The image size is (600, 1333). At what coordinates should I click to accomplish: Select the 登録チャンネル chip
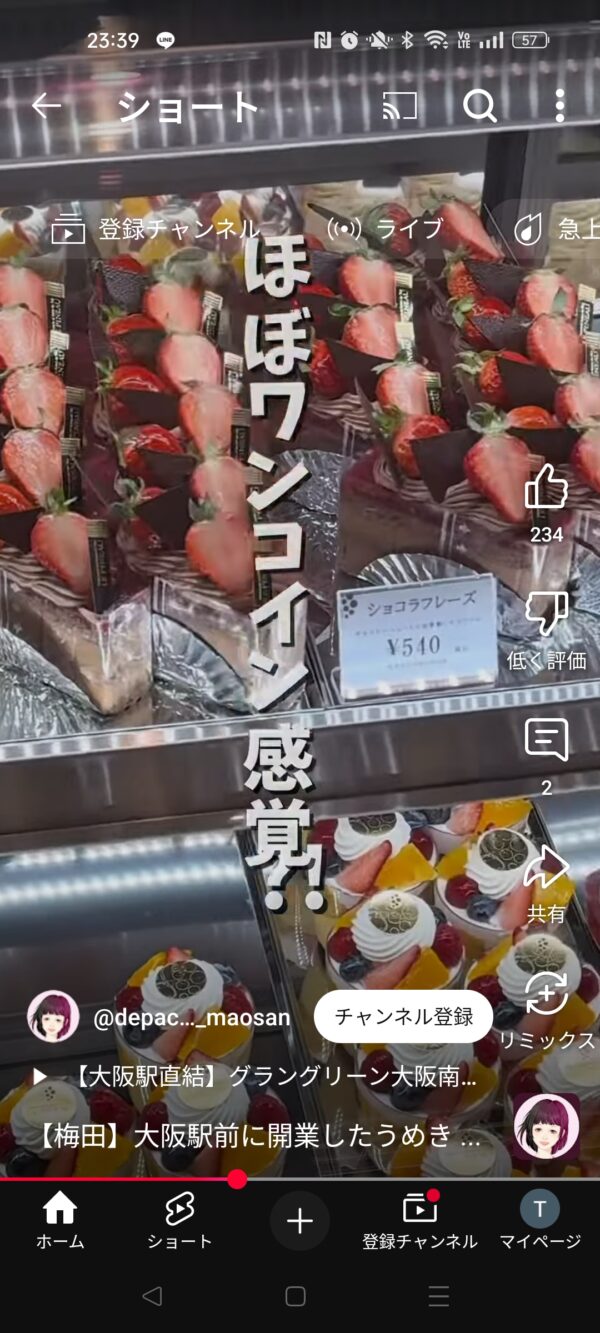click(155, 229)
